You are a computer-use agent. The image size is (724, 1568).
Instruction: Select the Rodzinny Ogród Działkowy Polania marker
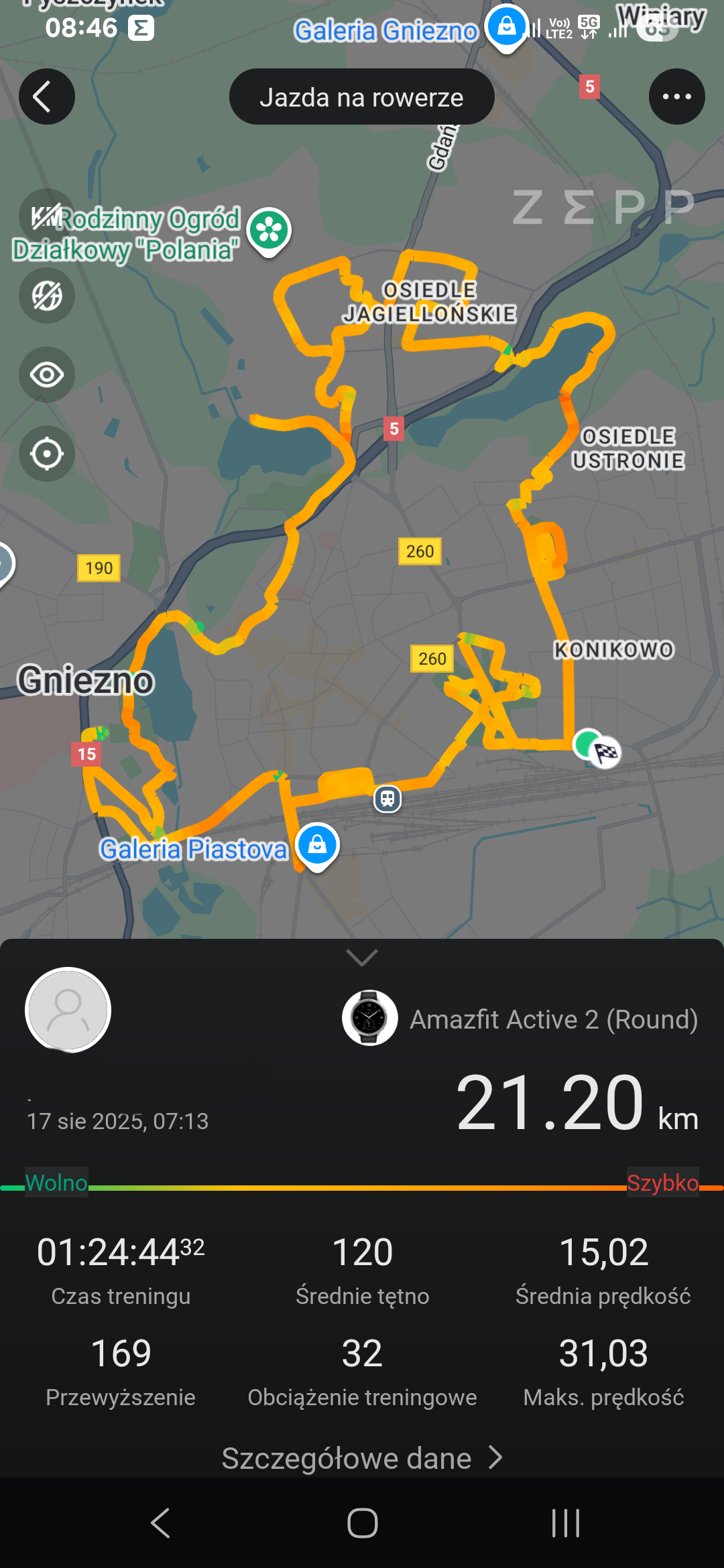click(x=269, y=231)
